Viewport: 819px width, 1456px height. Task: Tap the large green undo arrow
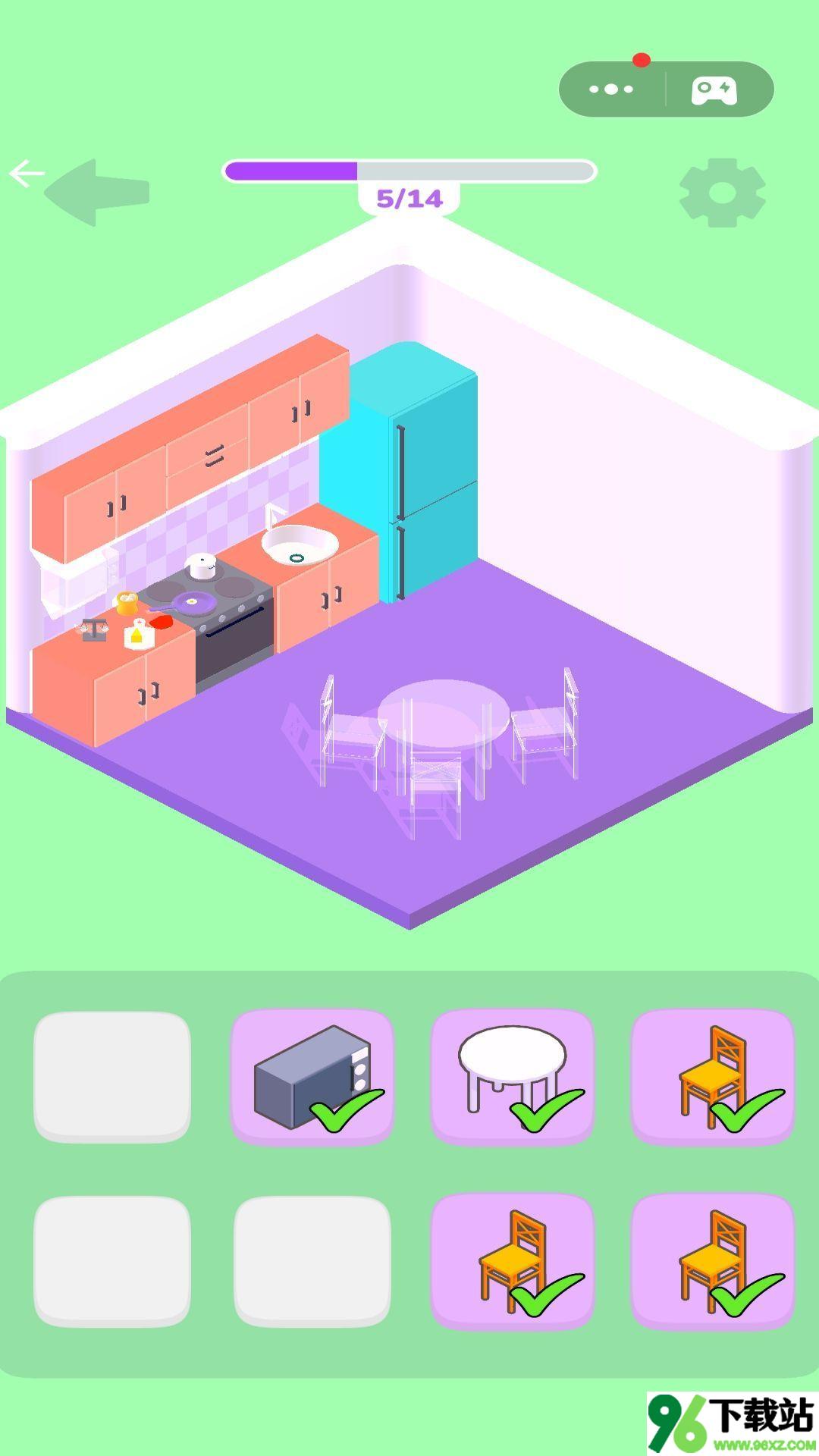click(x=97, y=193)
